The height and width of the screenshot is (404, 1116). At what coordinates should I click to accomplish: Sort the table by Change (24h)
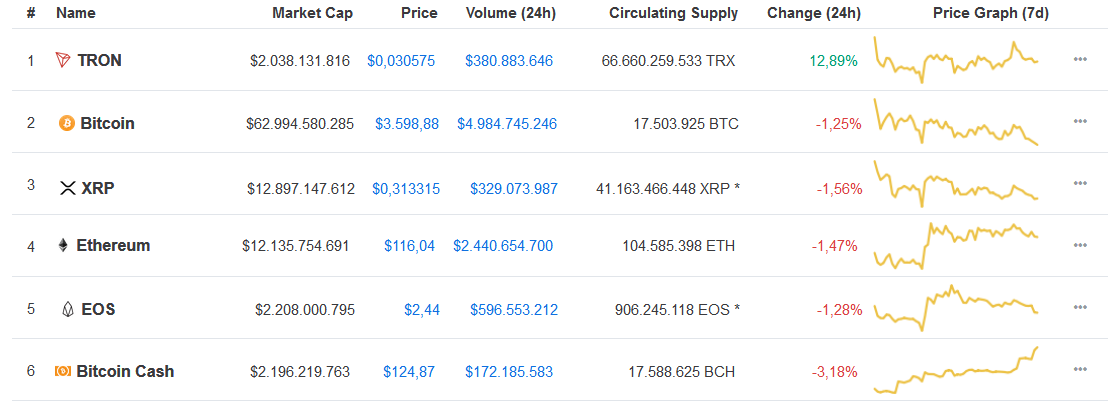[x=813, y=13]
